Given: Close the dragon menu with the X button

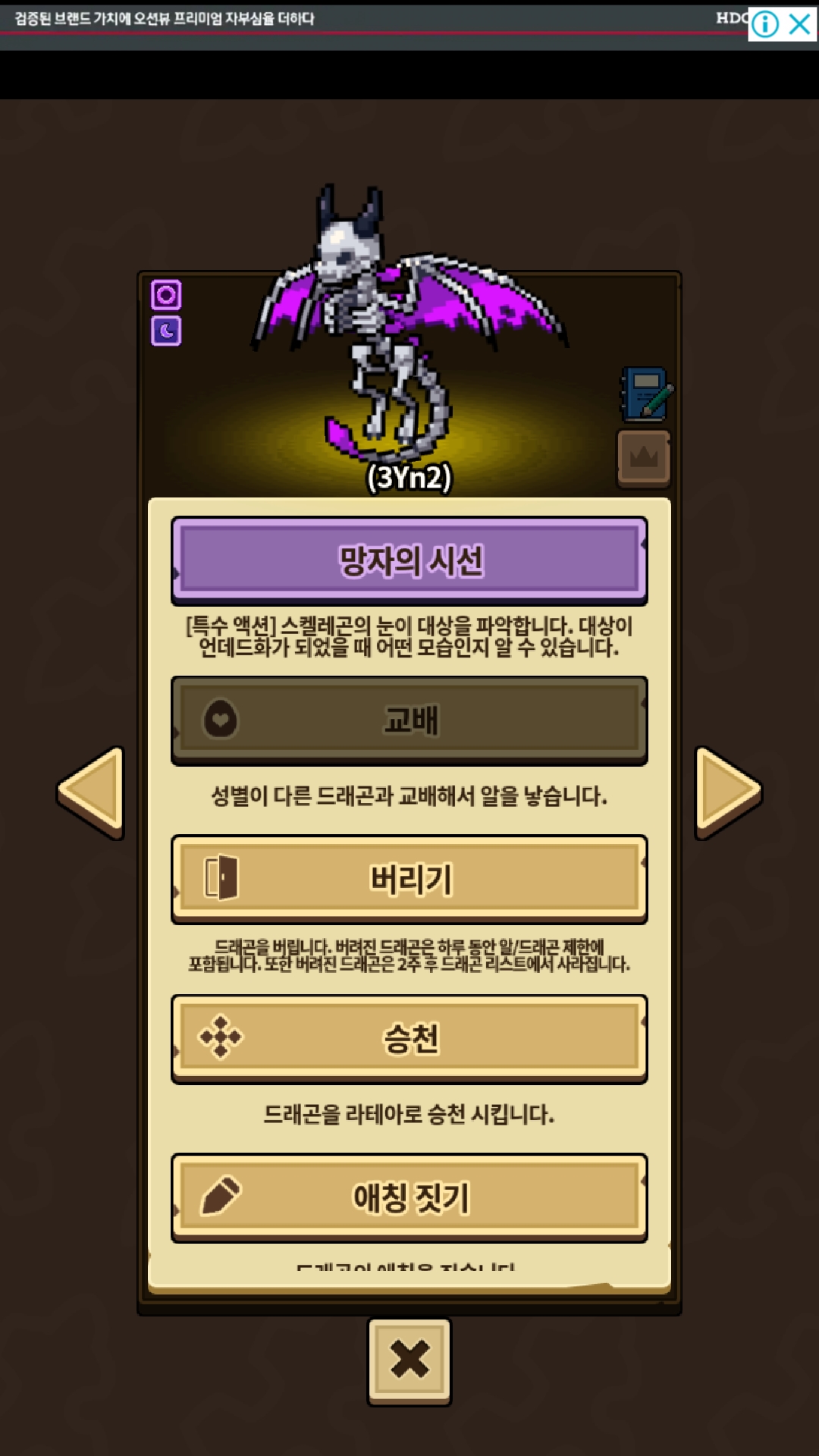Looking at the screenshot, I should point(409,1361).
